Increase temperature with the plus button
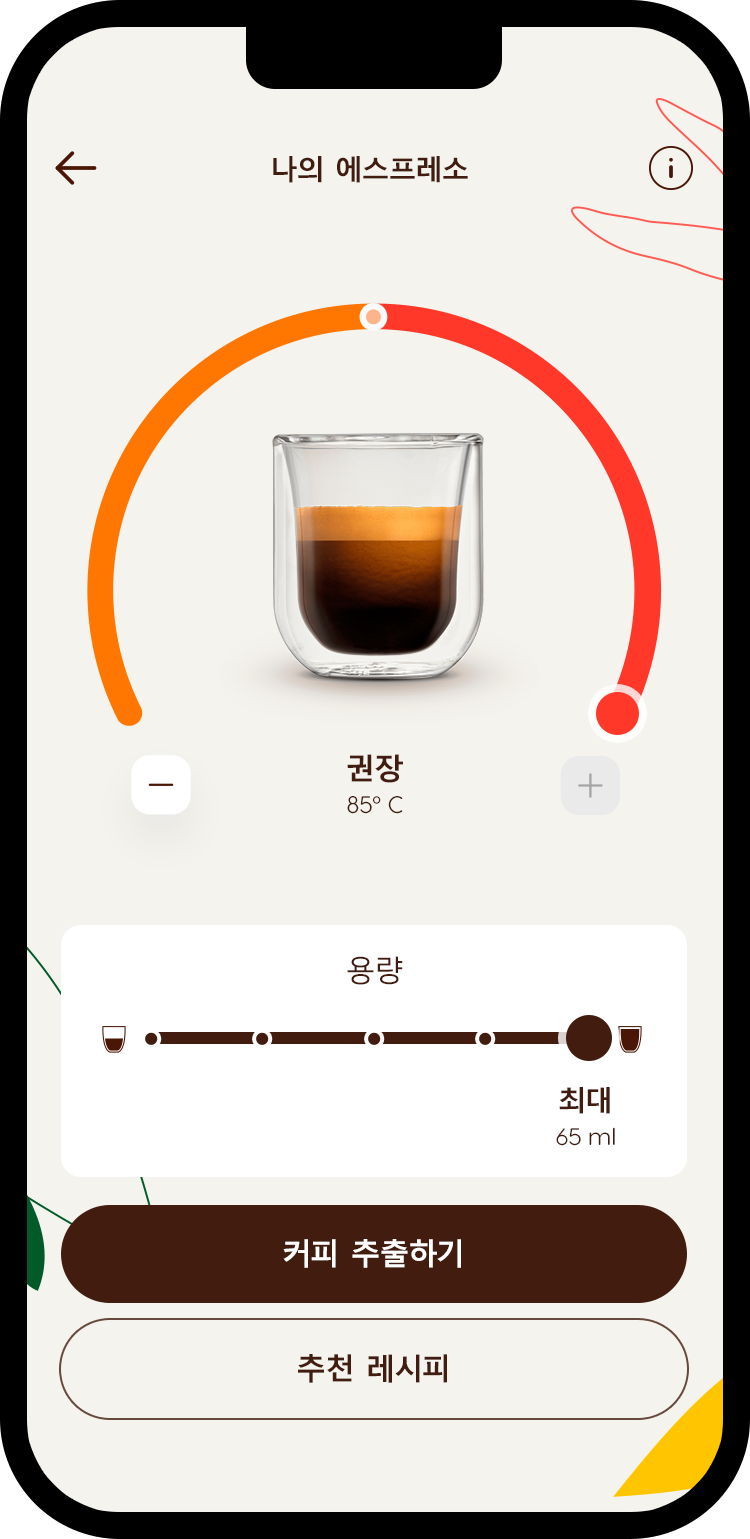750x1539 pixels. [590, 786]
